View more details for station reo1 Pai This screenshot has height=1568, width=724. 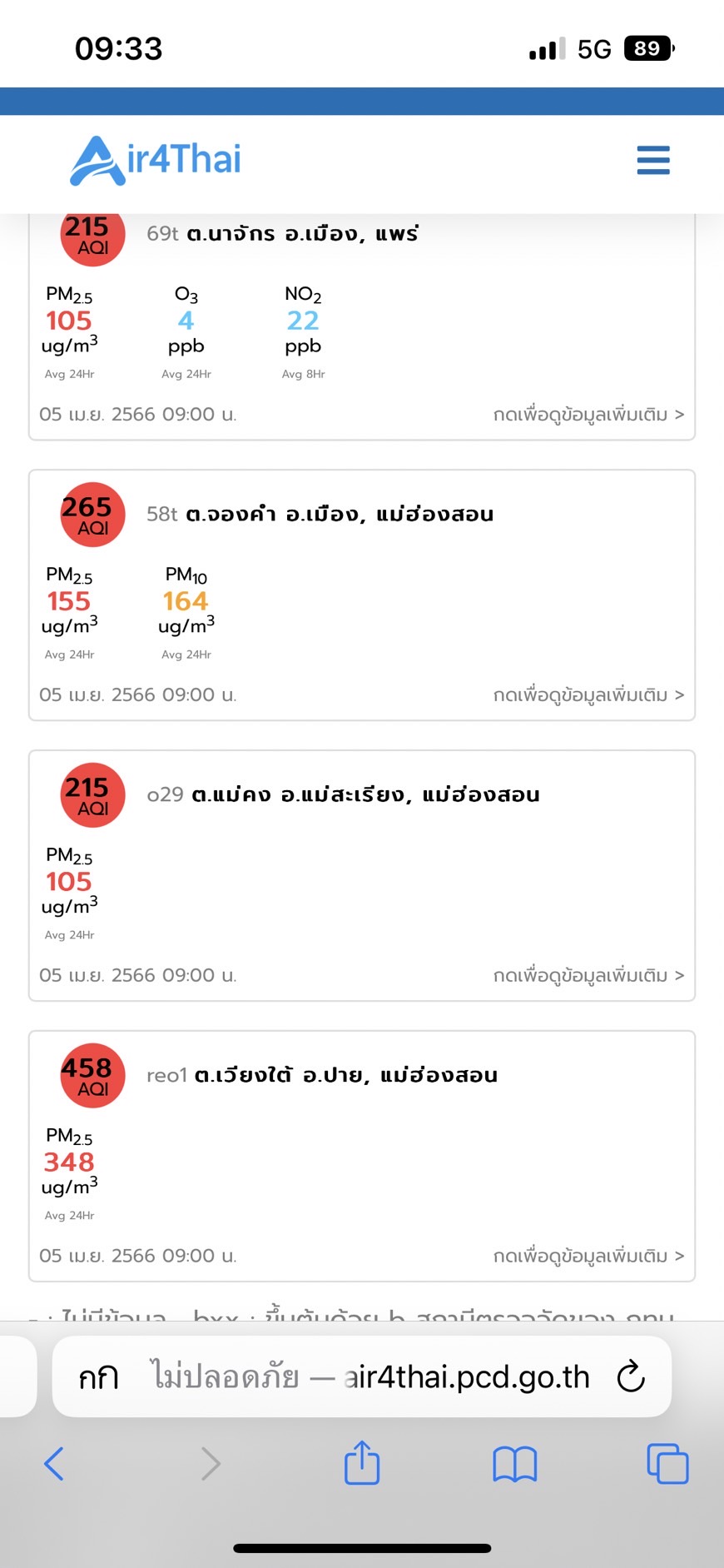pos(588,1257)
